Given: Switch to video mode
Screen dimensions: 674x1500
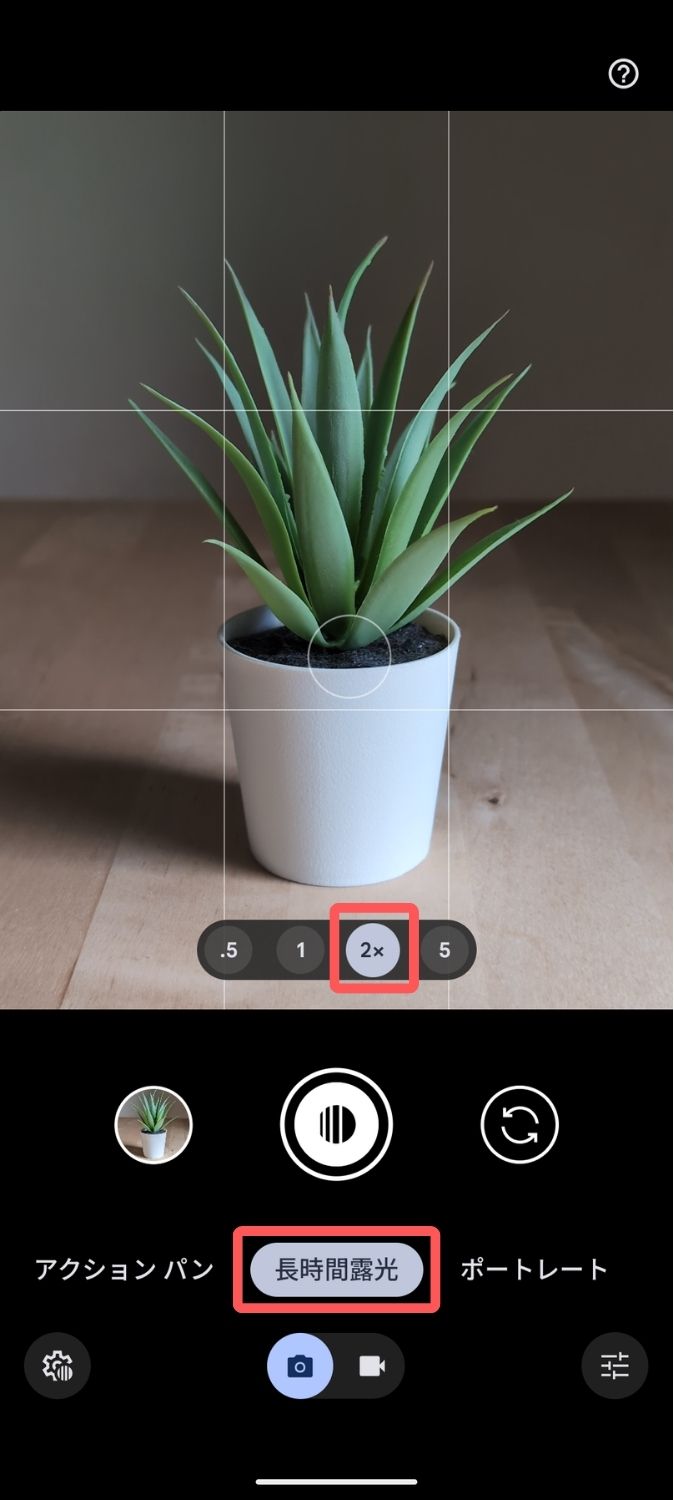Looking at the screenshot, I should tap(372, 1366).
